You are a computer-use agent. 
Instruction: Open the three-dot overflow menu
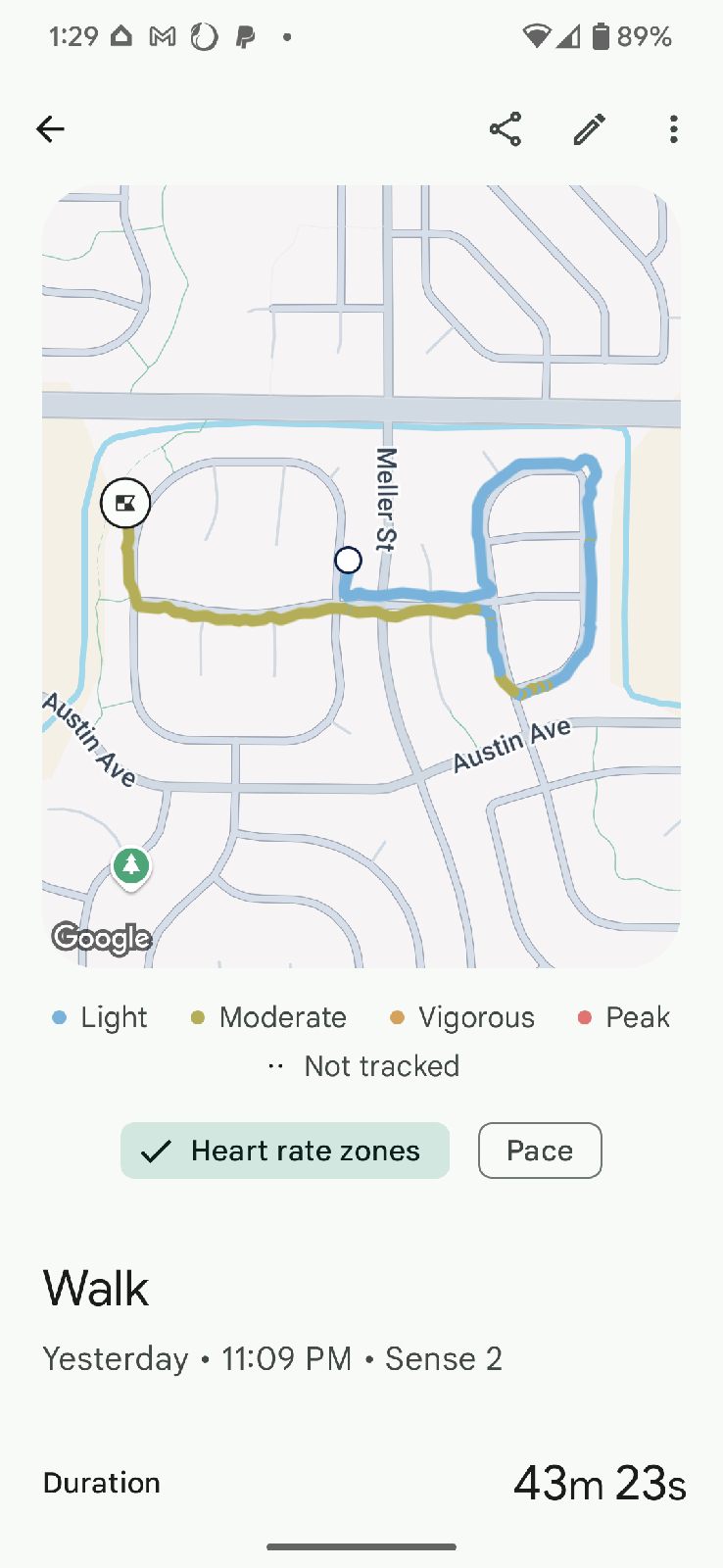(673, 128)
